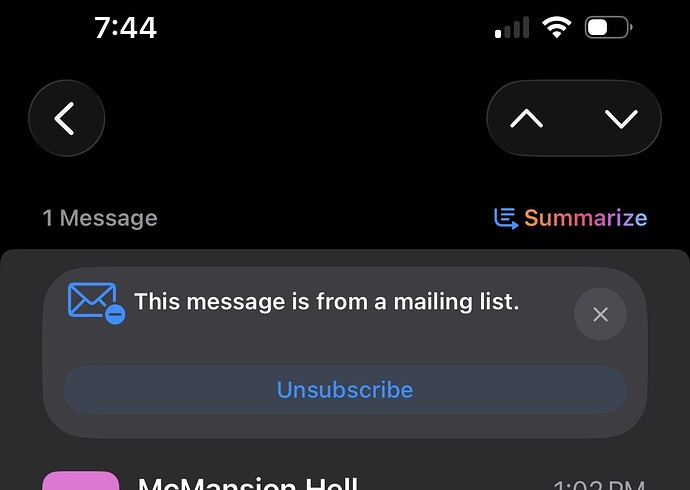Jump to the previous message with up arrow
The height and width of the screenshot is (490, 690).
tap(527, 119)
